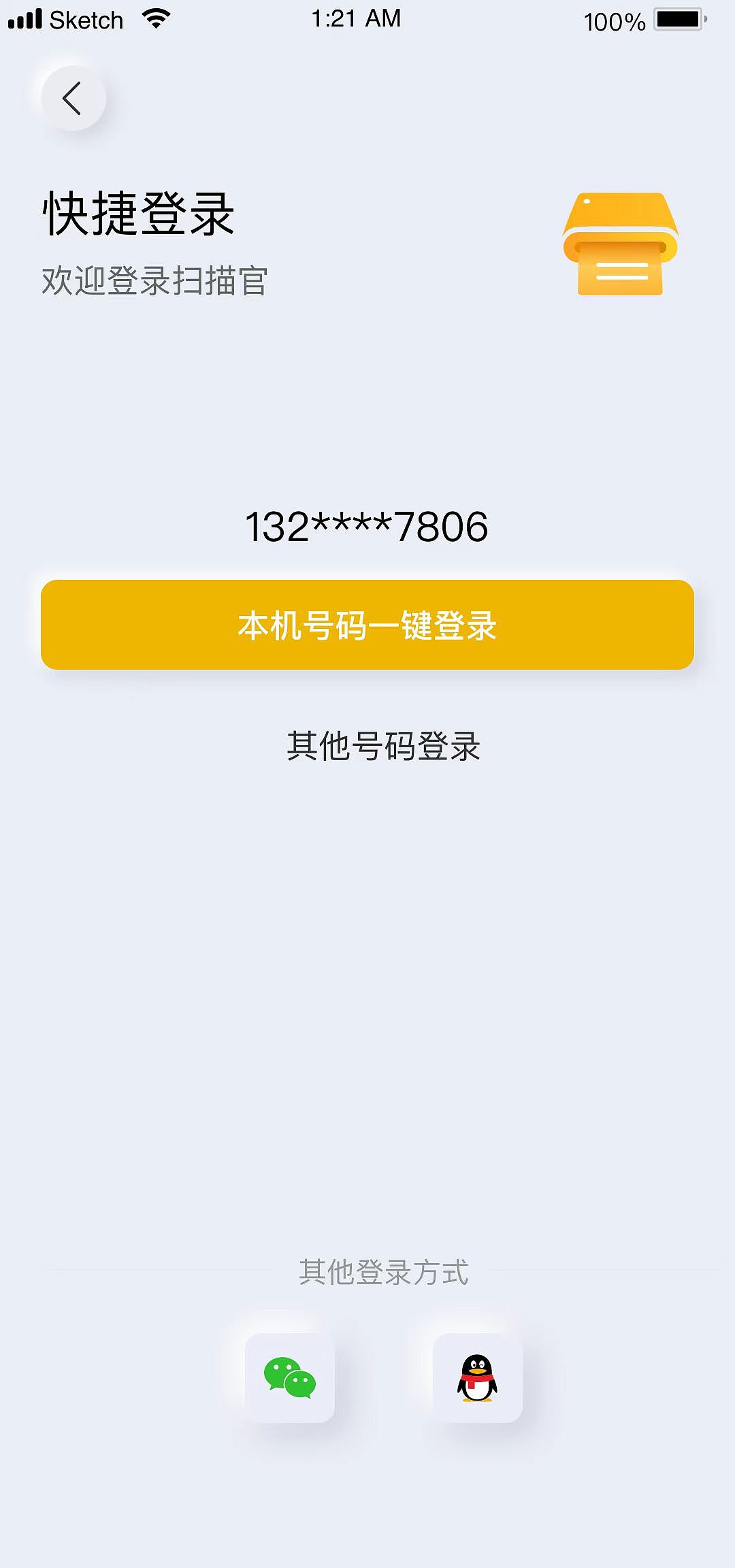The width and height of the screenshot is (735, 1568).
Task: Tap 本机号码一键登录 to log in
Action: pyautogui.click(x=367, y=625)
